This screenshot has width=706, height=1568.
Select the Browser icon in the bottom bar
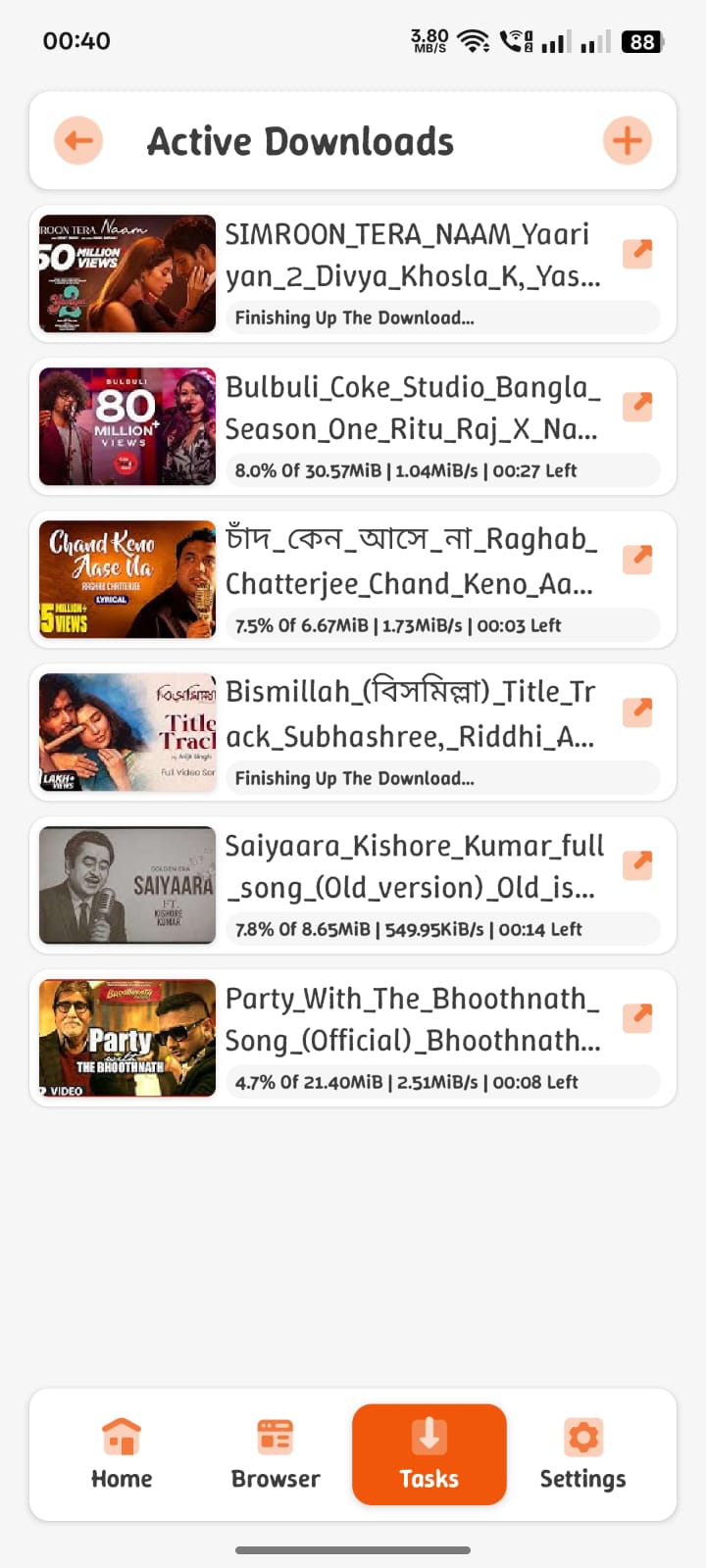point(275,1454)
